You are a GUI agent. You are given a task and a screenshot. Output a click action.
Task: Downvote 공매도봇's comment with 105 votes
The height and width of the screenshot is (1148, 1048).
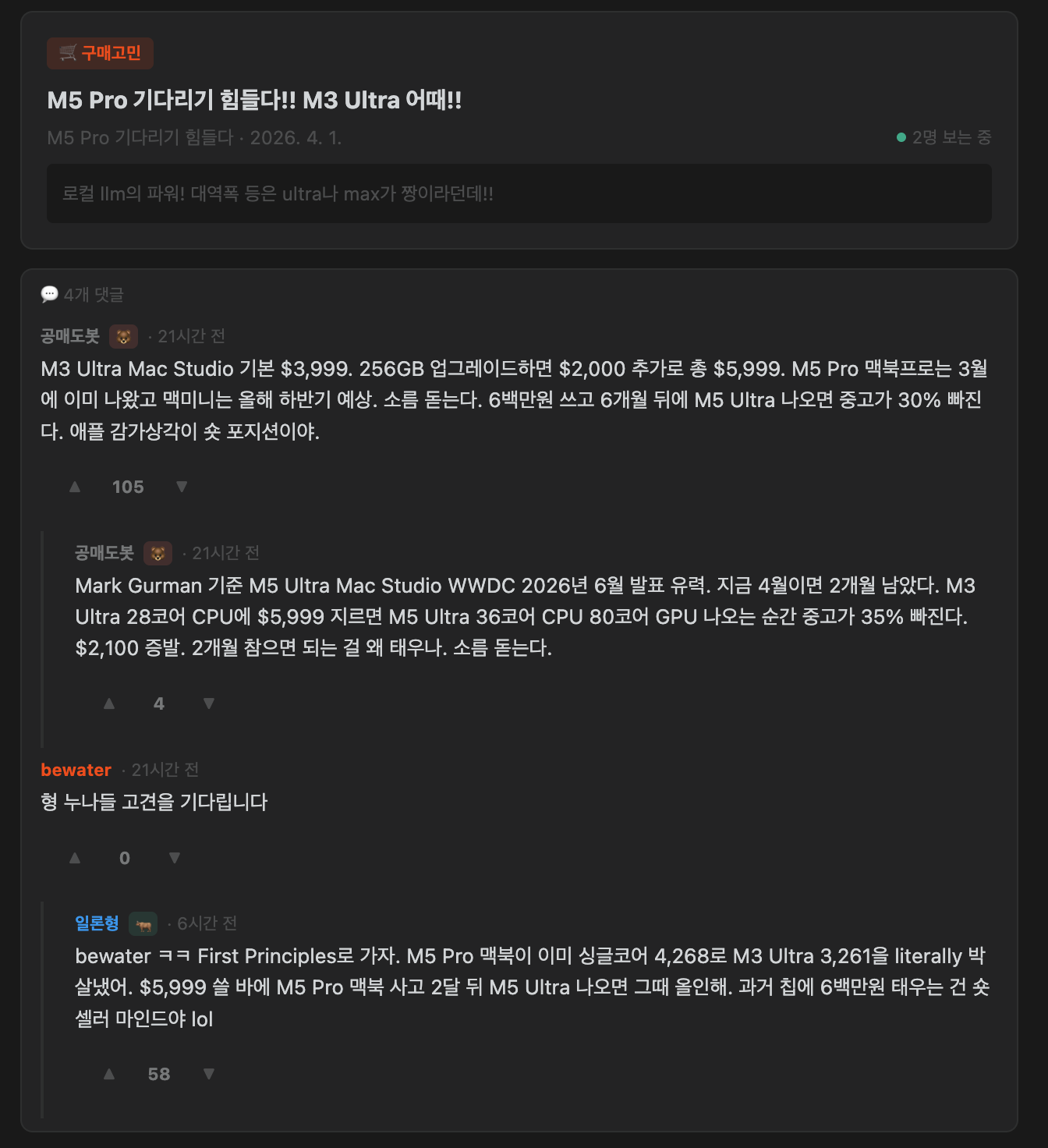182,487
